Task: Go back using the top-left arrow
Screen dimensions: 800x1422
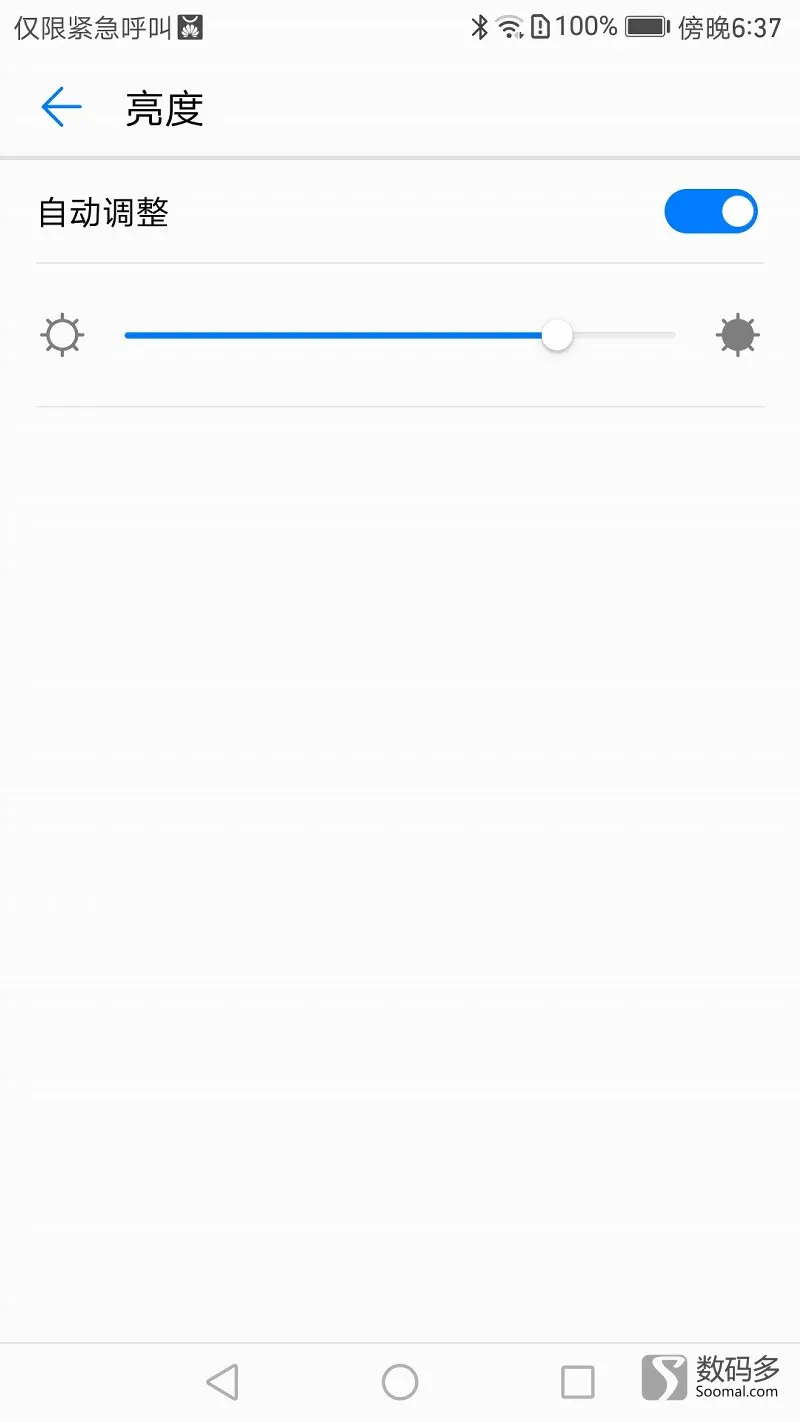Action: (x=61, y=107)
